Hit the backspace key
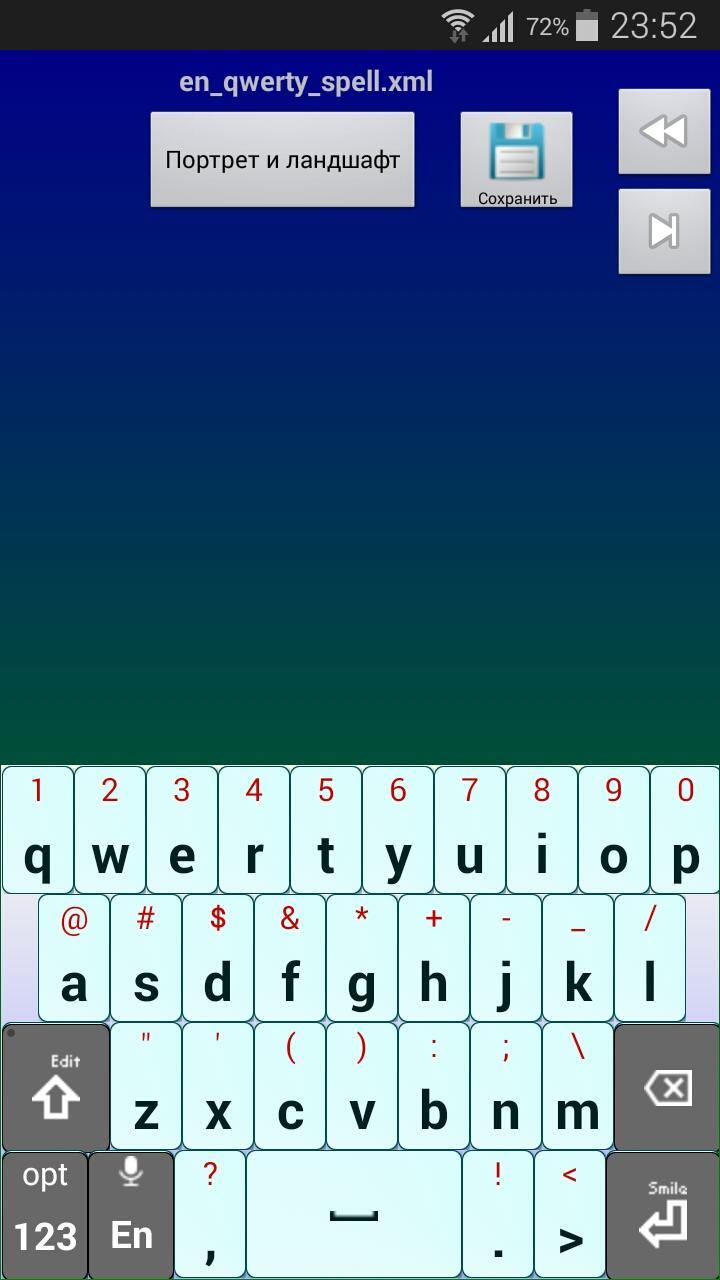 (666, 1086)
